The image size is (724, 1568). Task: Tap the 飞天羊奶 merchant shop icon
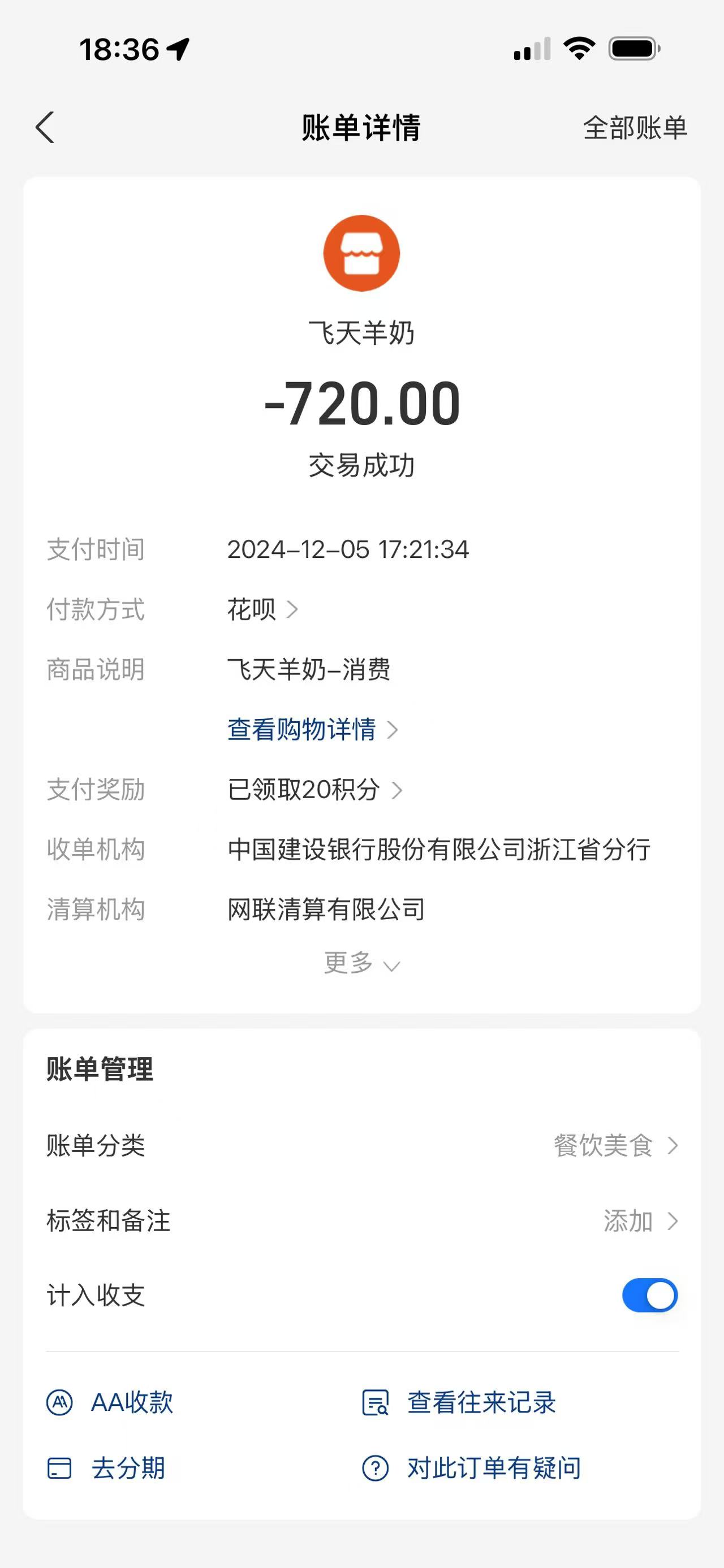[361, 253]
